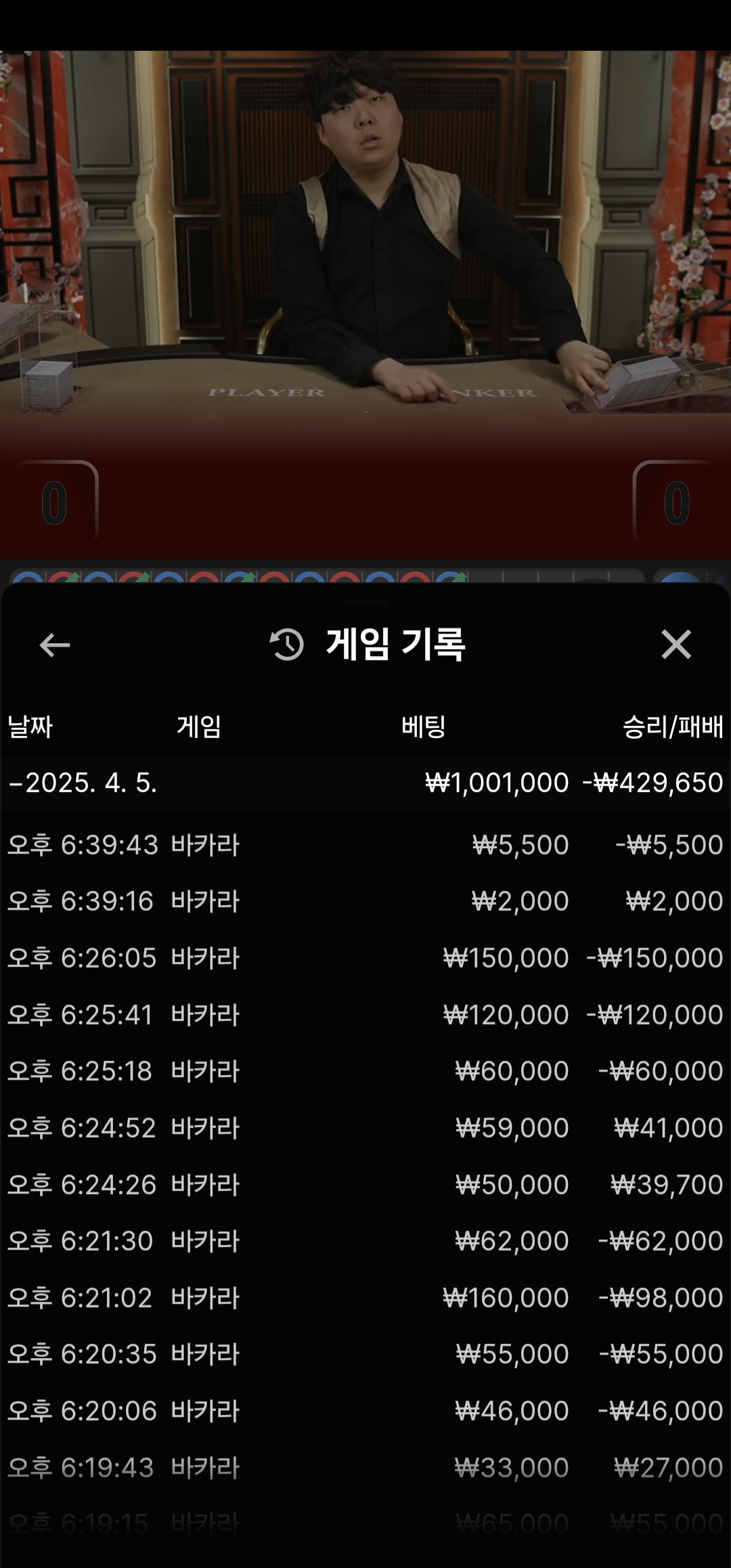
Task: Close the 게임 기록 panel
Action: pos(675,644)
